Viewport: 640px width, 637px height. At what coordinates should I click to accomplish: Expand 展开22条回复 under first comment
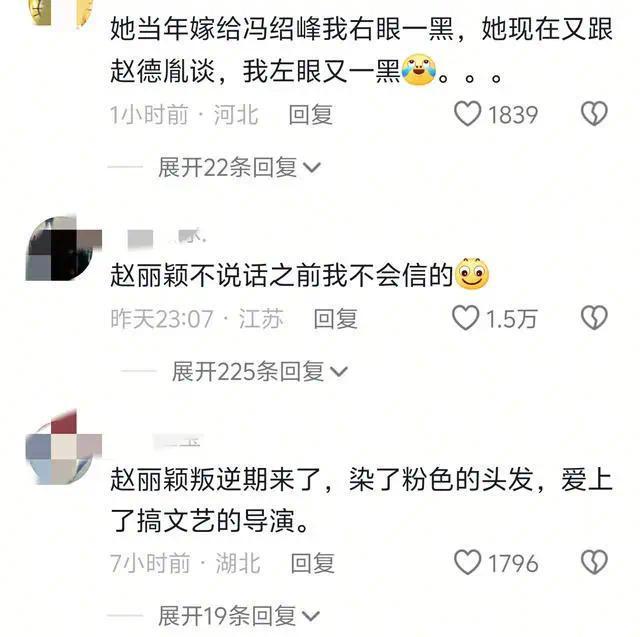click(x=239, y=167)
